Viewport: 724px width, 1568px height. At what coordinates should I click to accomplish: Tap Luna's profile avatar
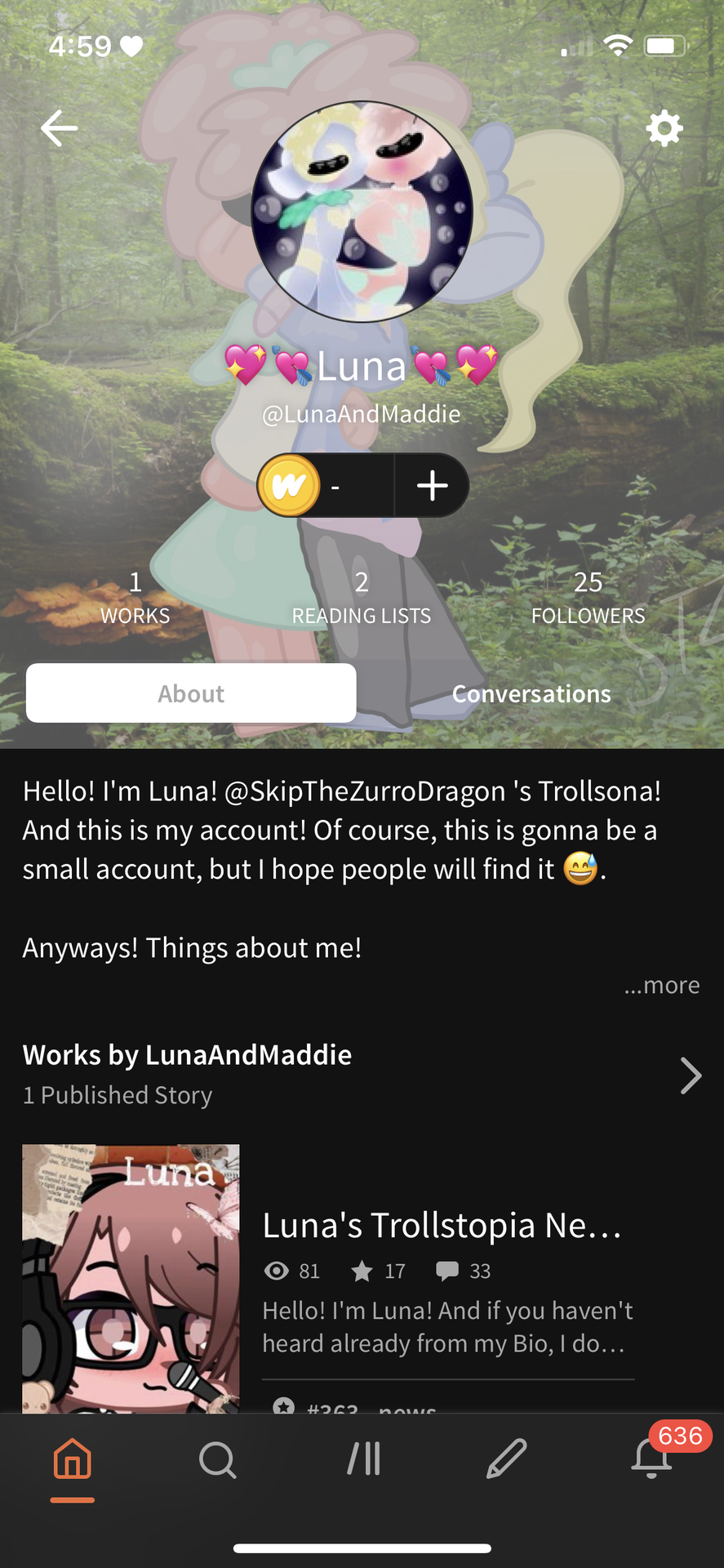[x=362, y=212]
